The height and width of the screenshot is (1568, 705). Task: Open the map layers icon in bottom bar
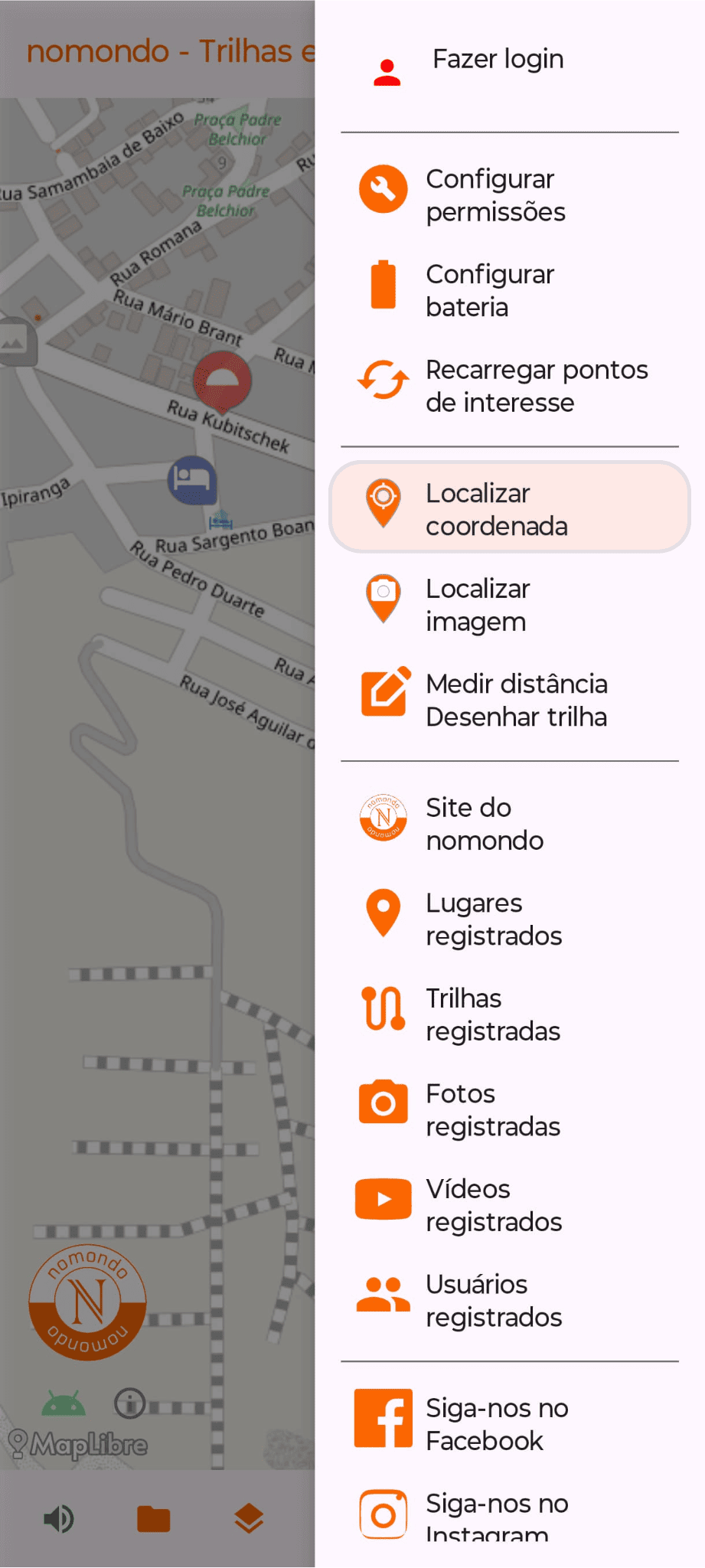point(248,1519)
